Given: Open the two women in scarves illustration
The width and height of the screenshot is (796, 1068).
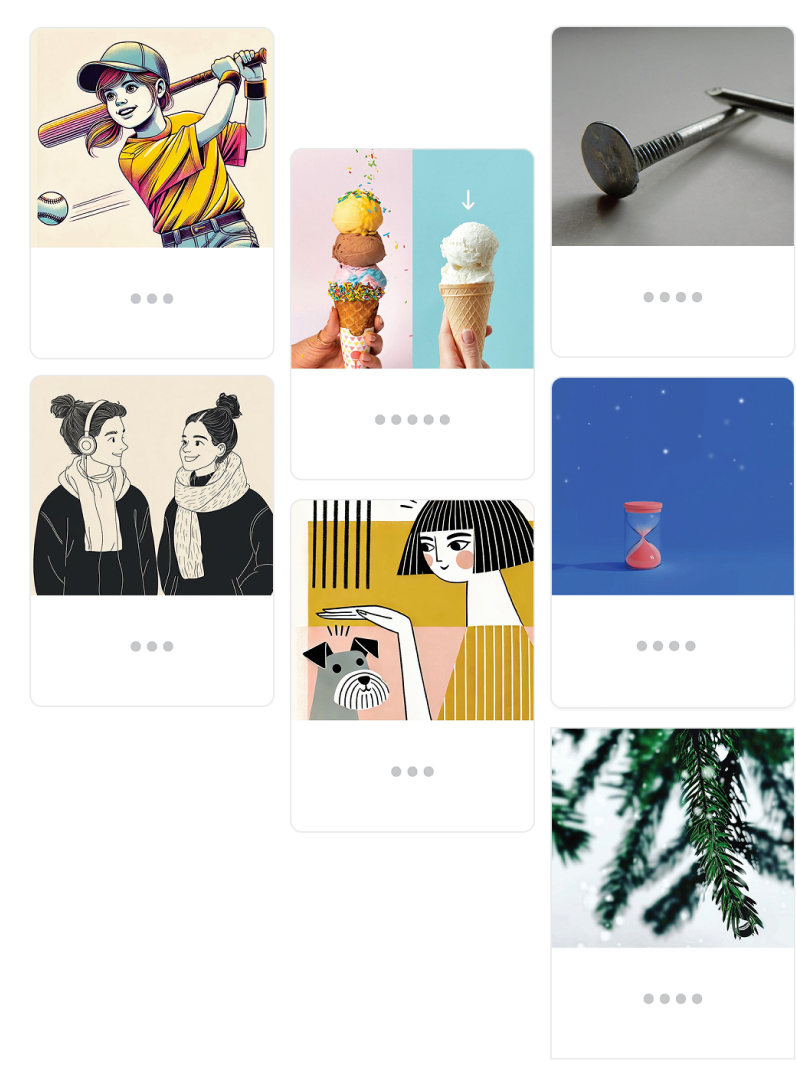Looking at the screenshot, I should pyautogui.click(x=152, y=486).
